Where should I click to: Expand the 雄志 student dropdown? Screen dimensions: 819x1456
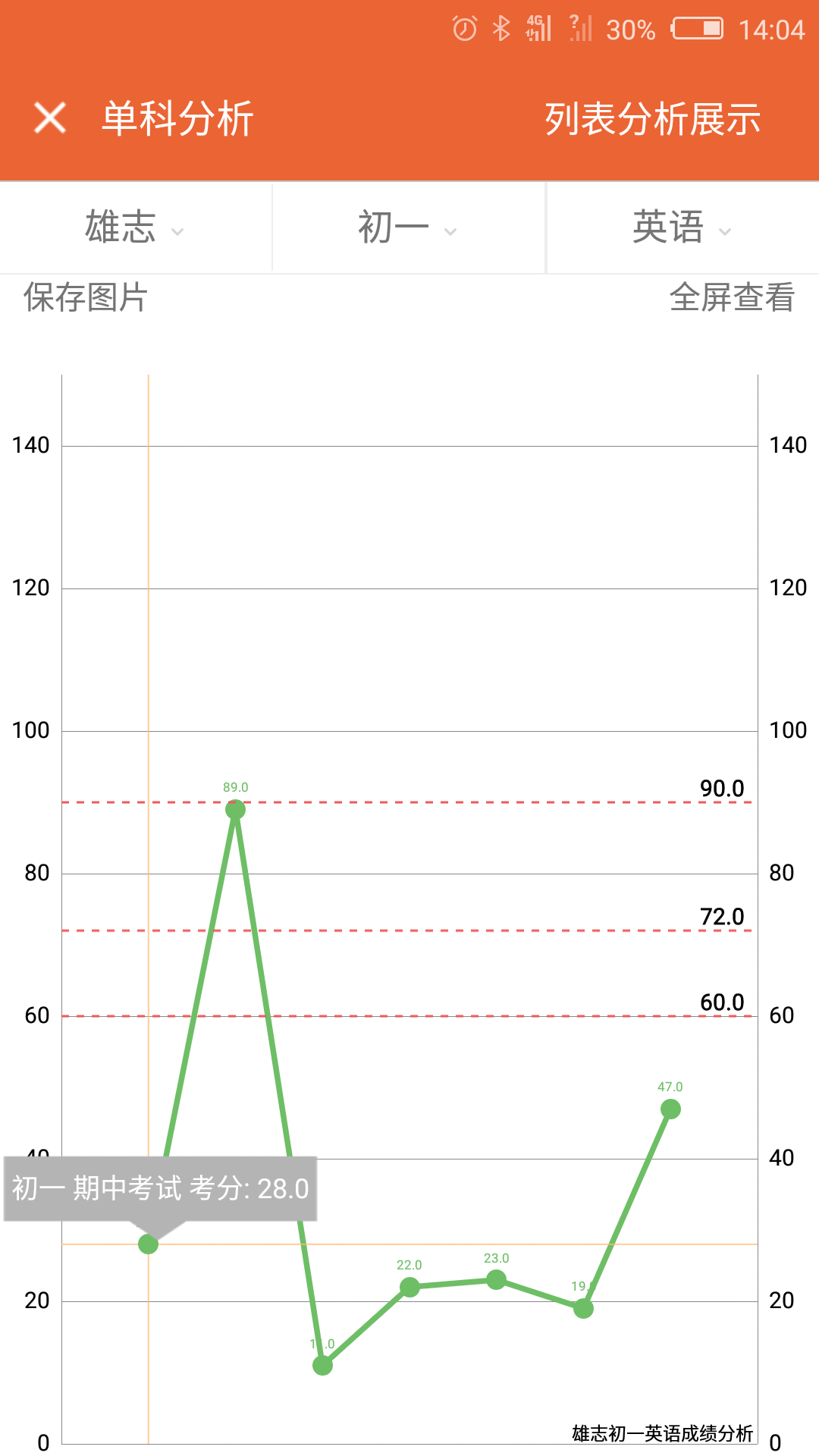pos(135,227)
